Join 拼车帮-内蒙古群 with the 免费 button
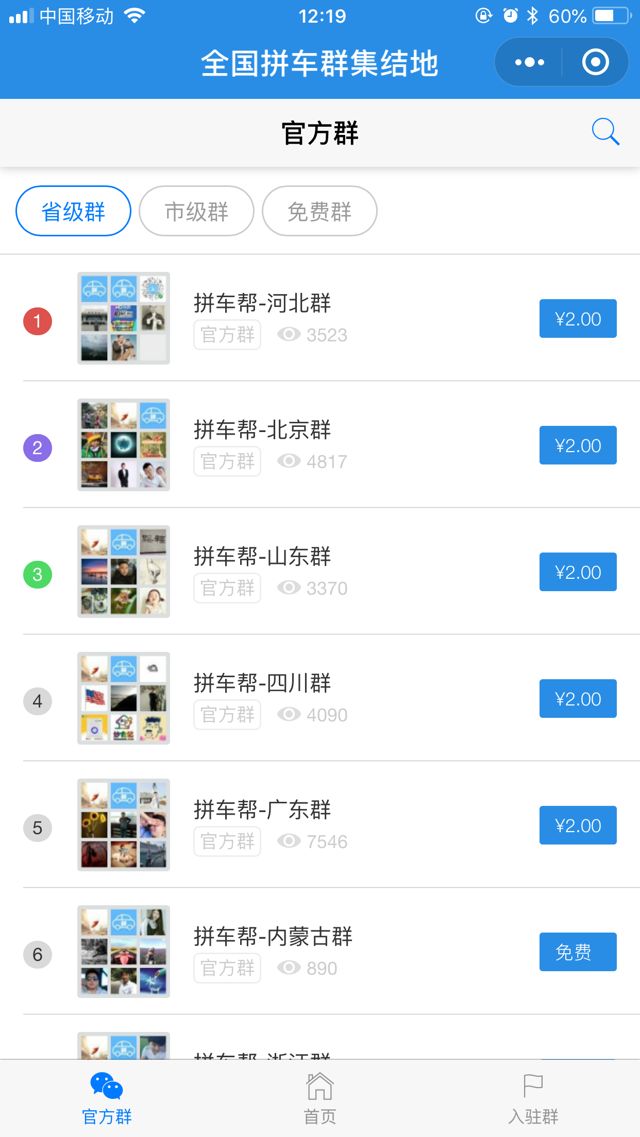Image resolution: width=640 pixels, height=1137 pixels. click(x=577, y=952)
